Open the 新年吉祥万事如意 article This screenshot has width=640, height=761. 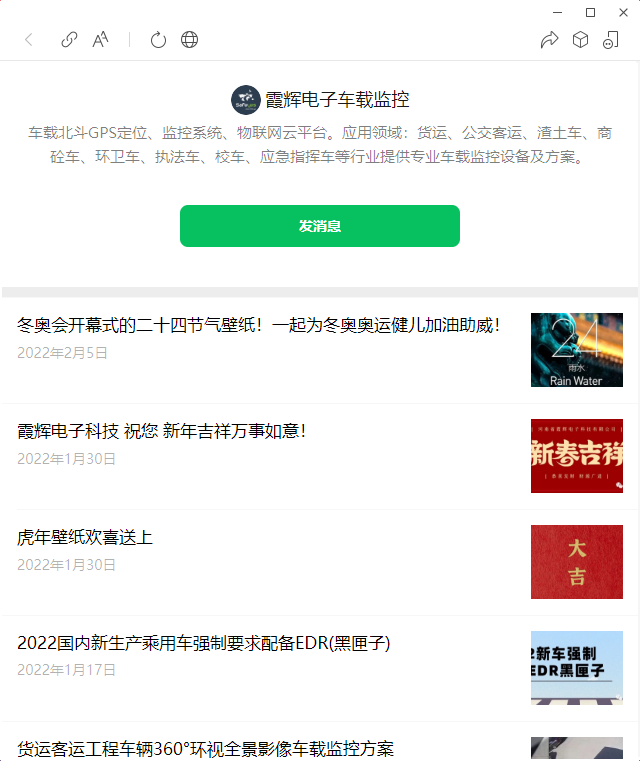pos(162,431)
